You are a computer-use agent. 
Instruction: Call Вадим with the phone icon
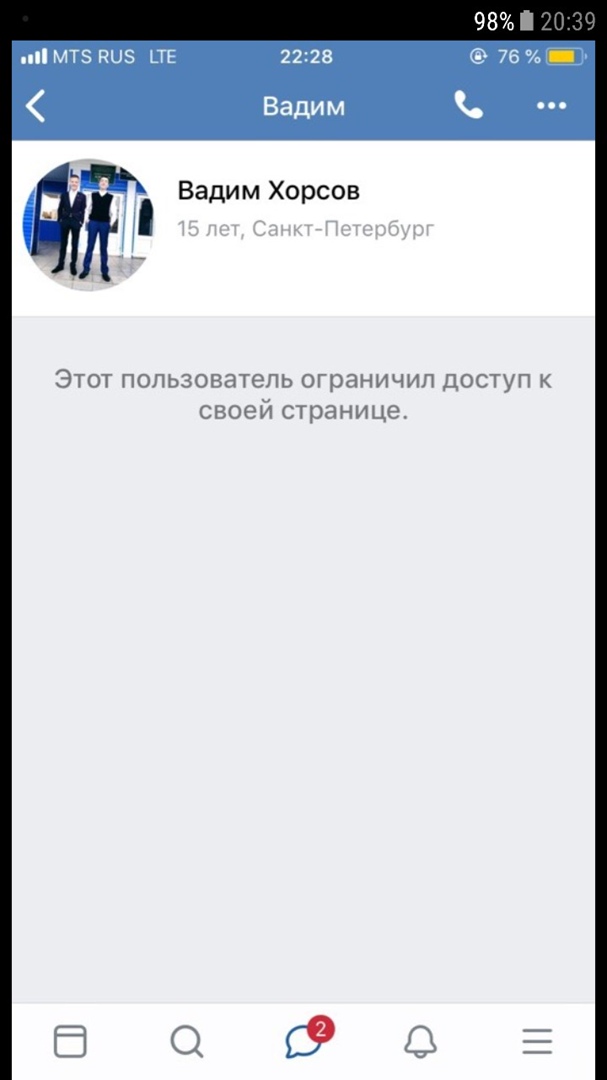tap(468, 105)
